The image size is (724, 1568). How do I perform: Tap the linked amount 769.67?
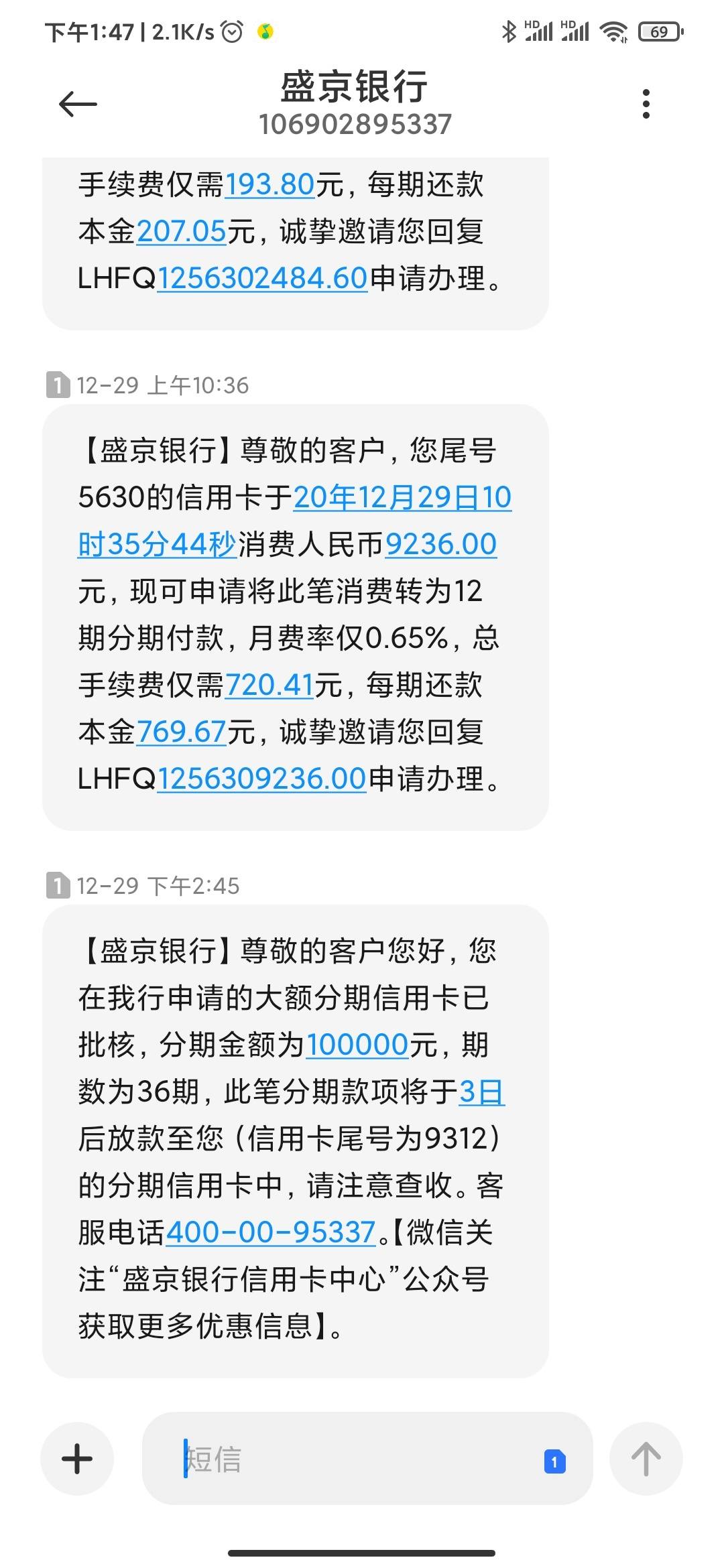click(181, 732)
